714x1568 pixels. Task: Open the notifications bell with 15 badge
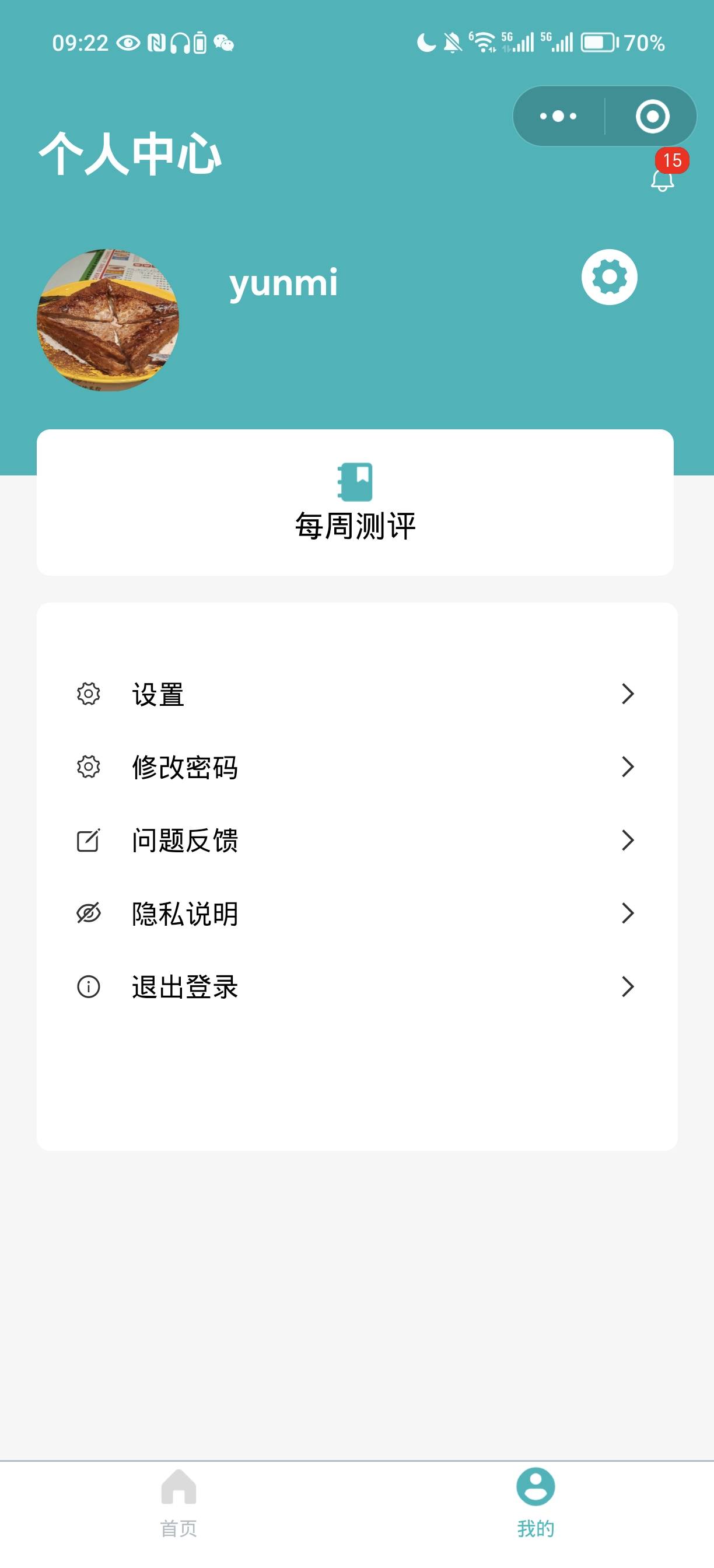coord(663,178)
